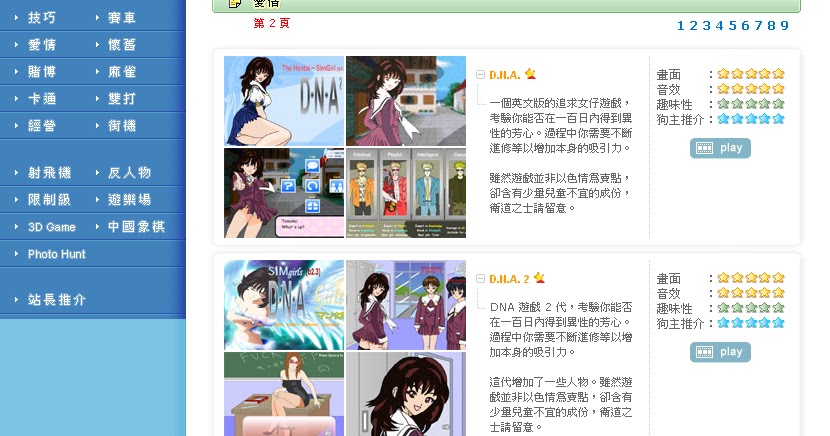
Task: Go to the 賭博 category
Action: 42,72
